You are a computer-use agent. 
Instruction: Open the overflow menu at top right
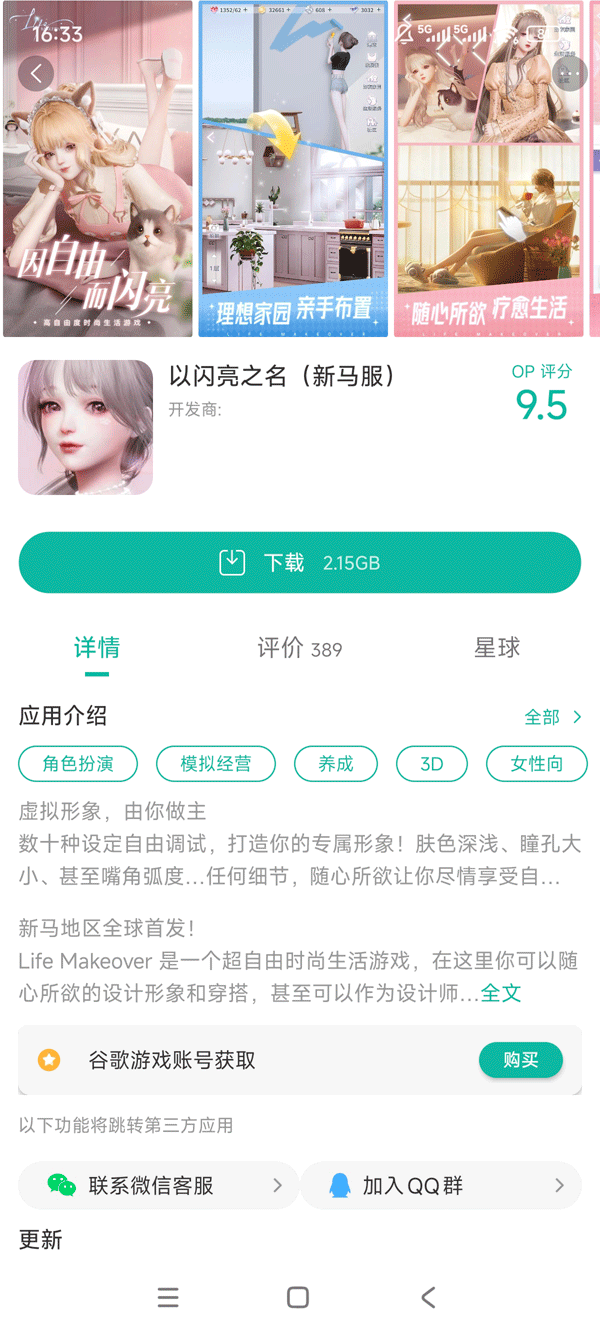pos(569,73)
